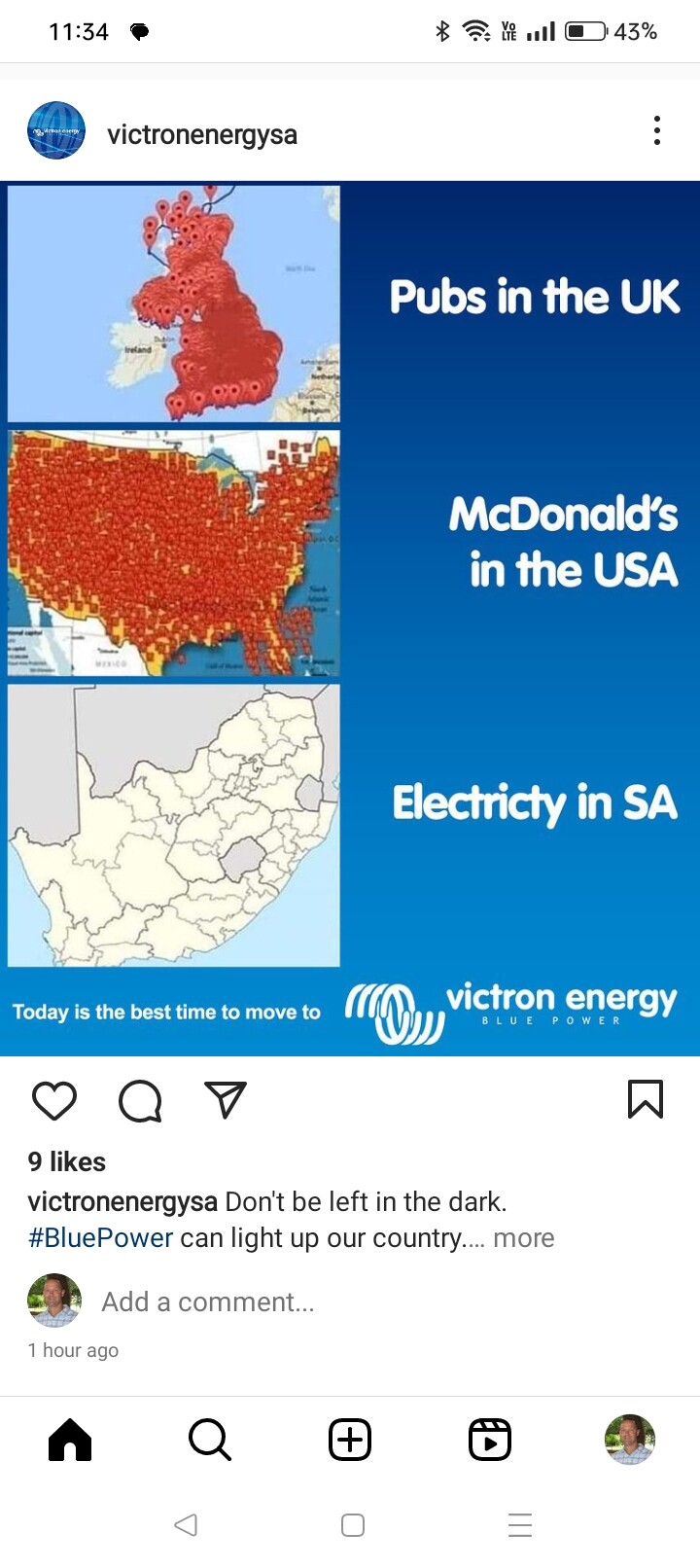Open my profile tab in the bottom bar
The width and height of the screenshot is (700, 1568).
(x=630, y=1440)
